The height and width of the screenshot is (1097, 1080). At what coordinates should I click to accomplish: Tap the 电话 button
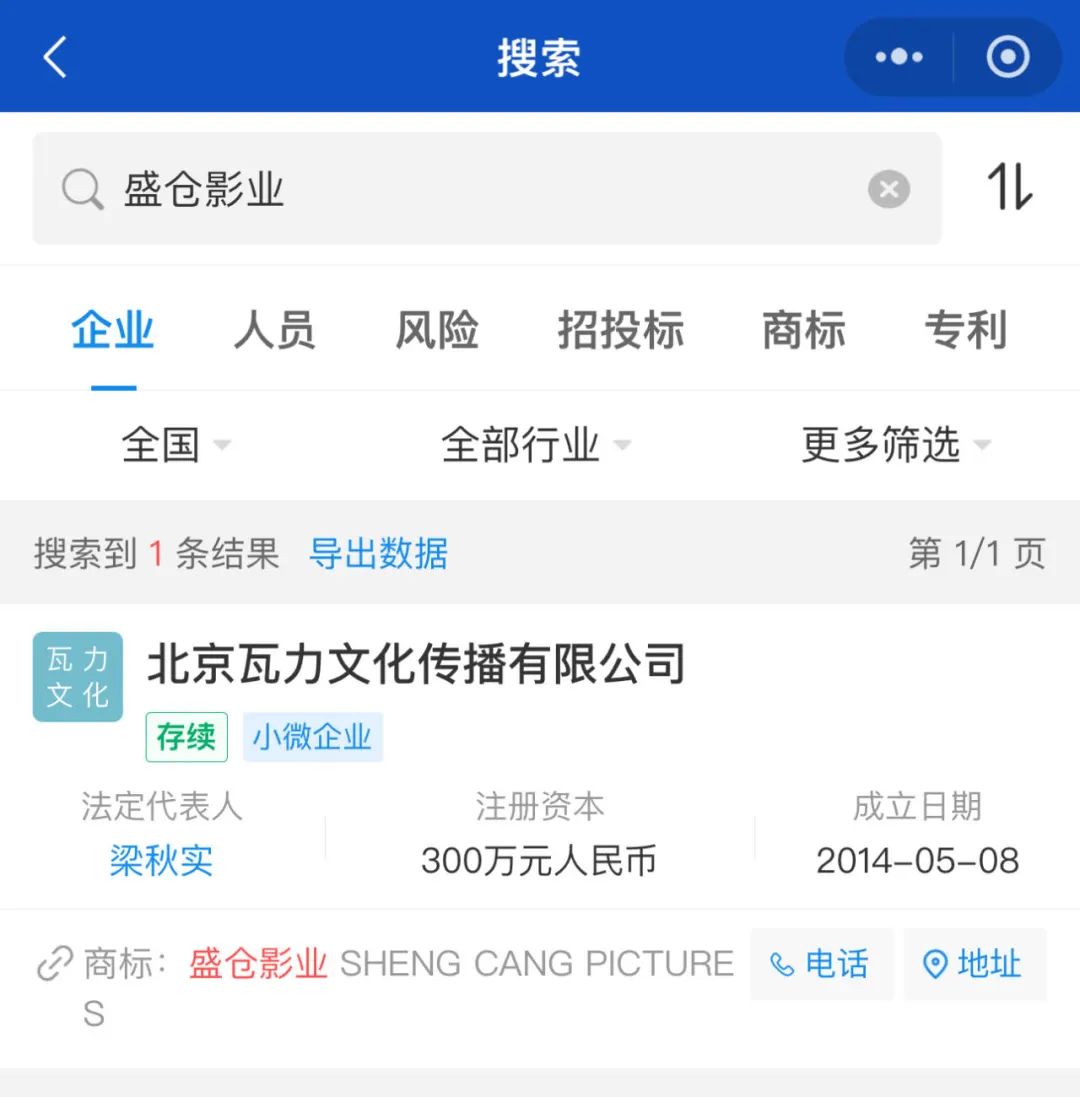[x=820, y=964]
